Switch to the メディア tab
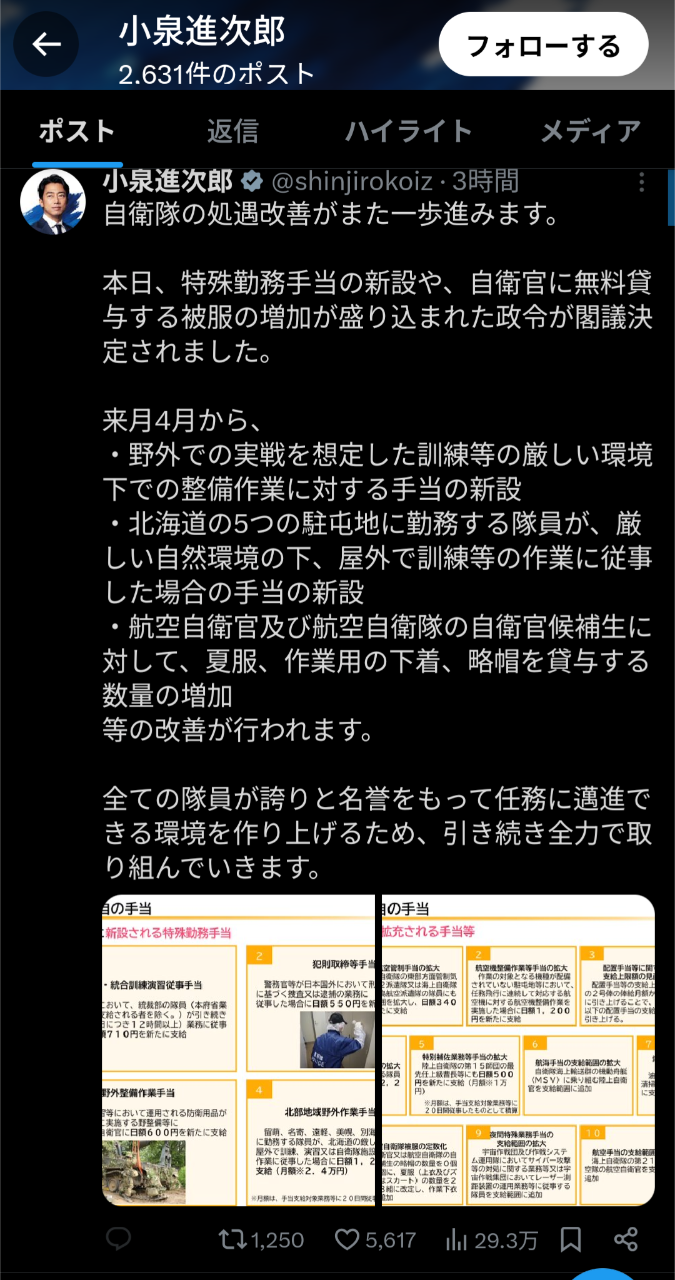675x1280 pixels. tap(590, 131)
